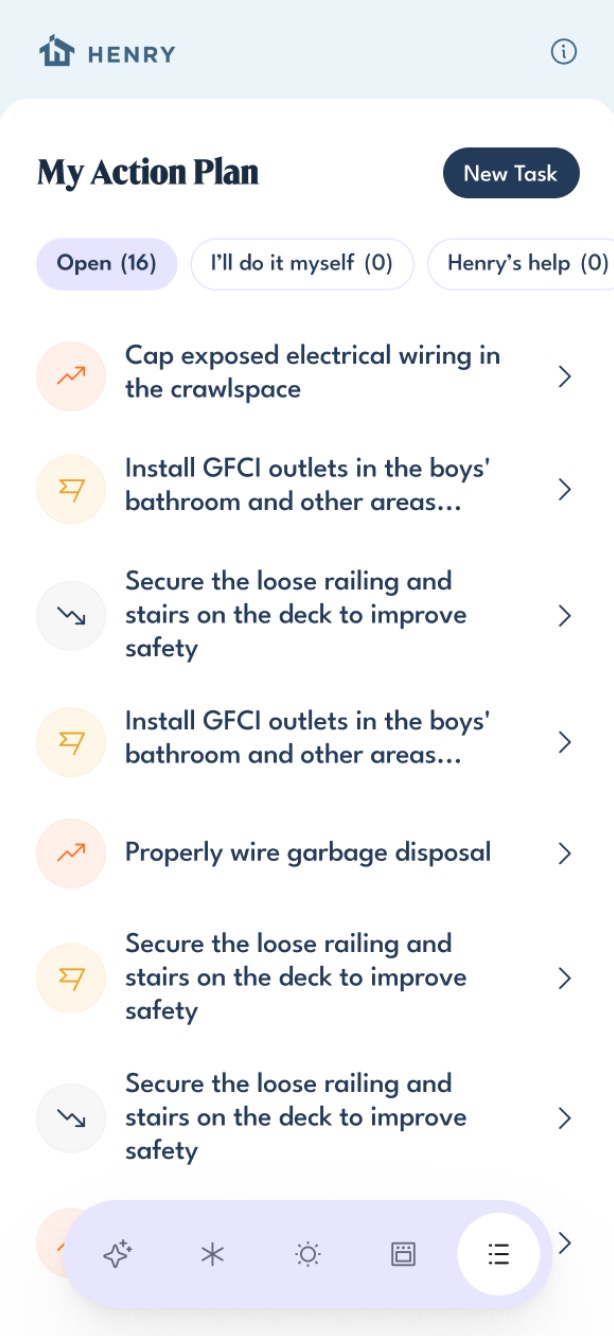
Task: Open the Properly wire garbage disposal task
Action: coord(307,853)
